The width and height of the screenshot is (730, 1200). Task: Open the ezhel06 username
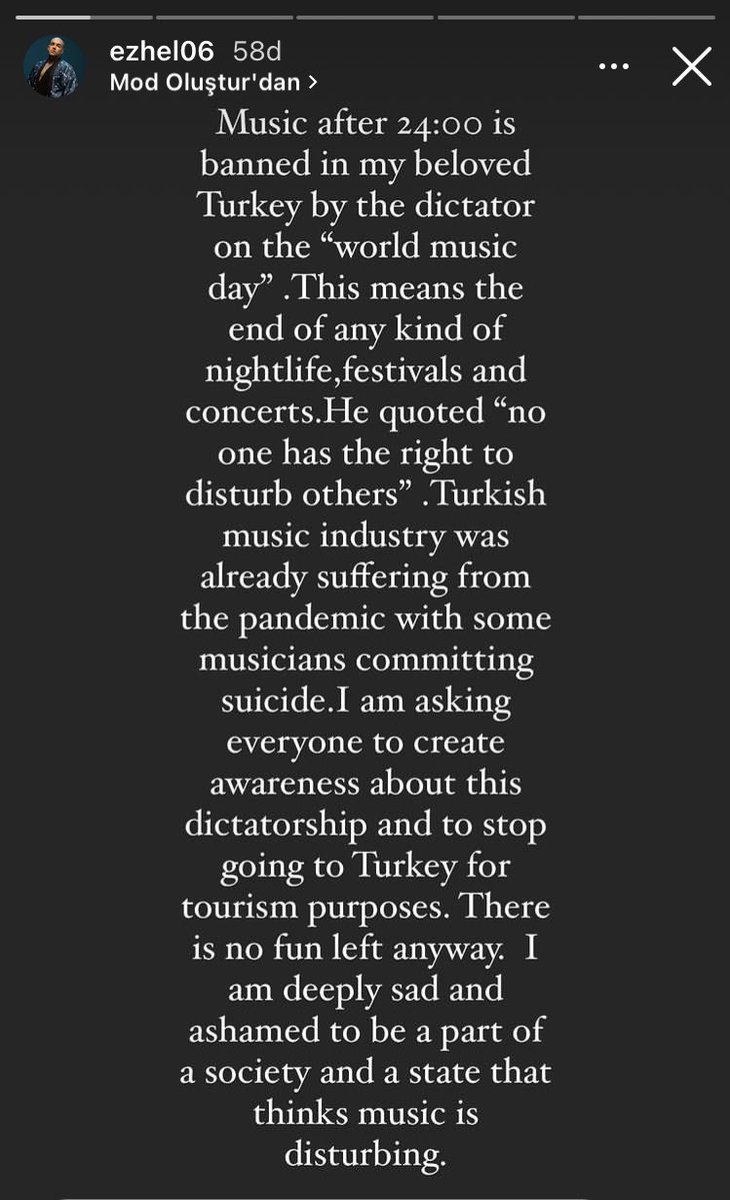point(161,52)
